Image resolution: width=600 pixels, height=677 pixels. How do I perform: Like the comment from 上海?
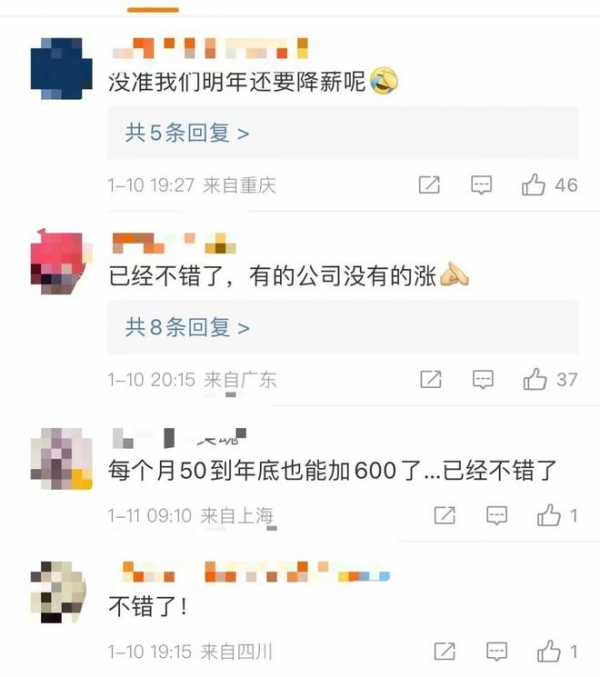point(548,516)
